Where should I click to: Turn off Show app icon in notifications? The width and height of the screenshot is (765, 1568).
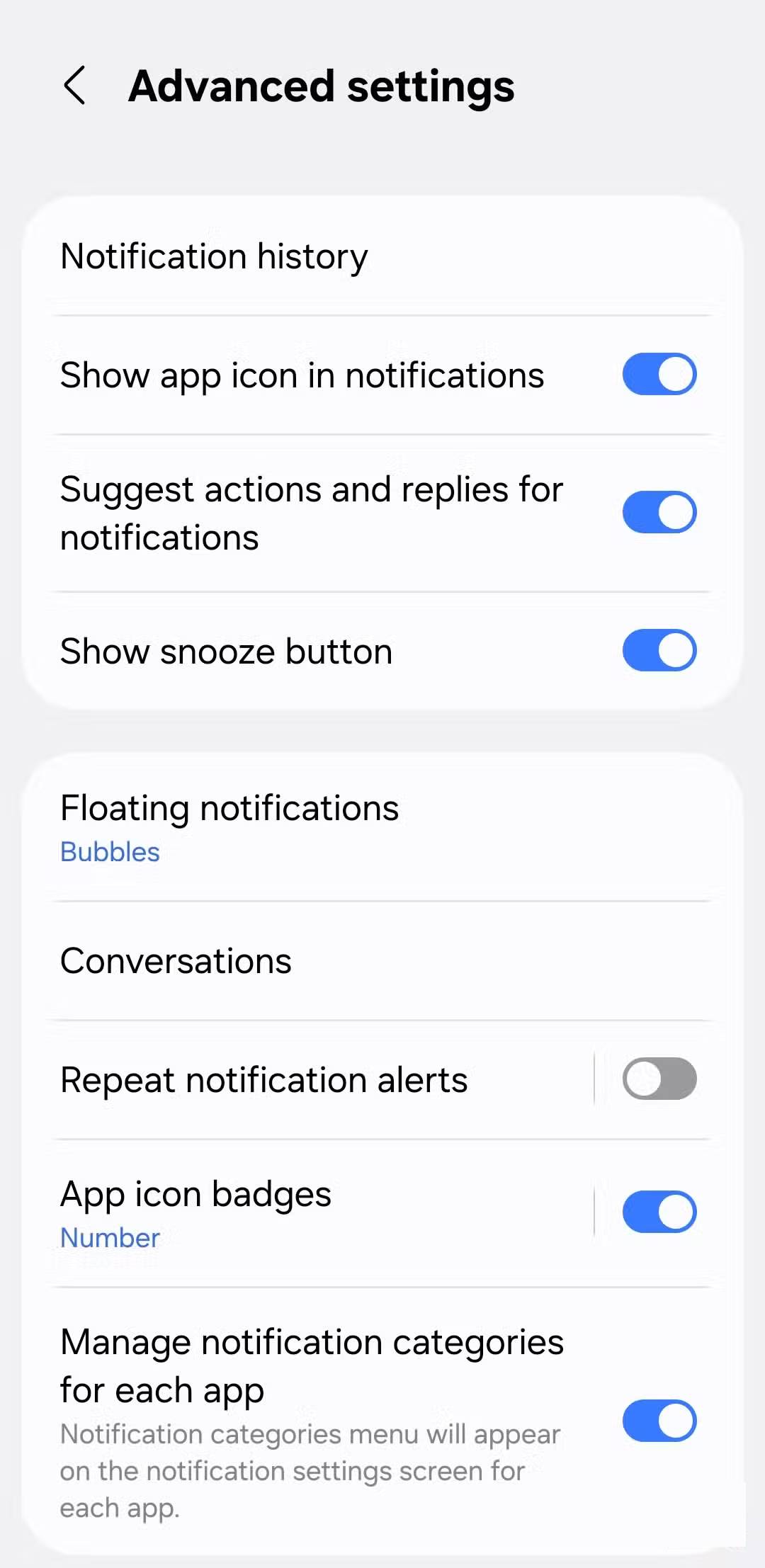(x=659, y=375)
